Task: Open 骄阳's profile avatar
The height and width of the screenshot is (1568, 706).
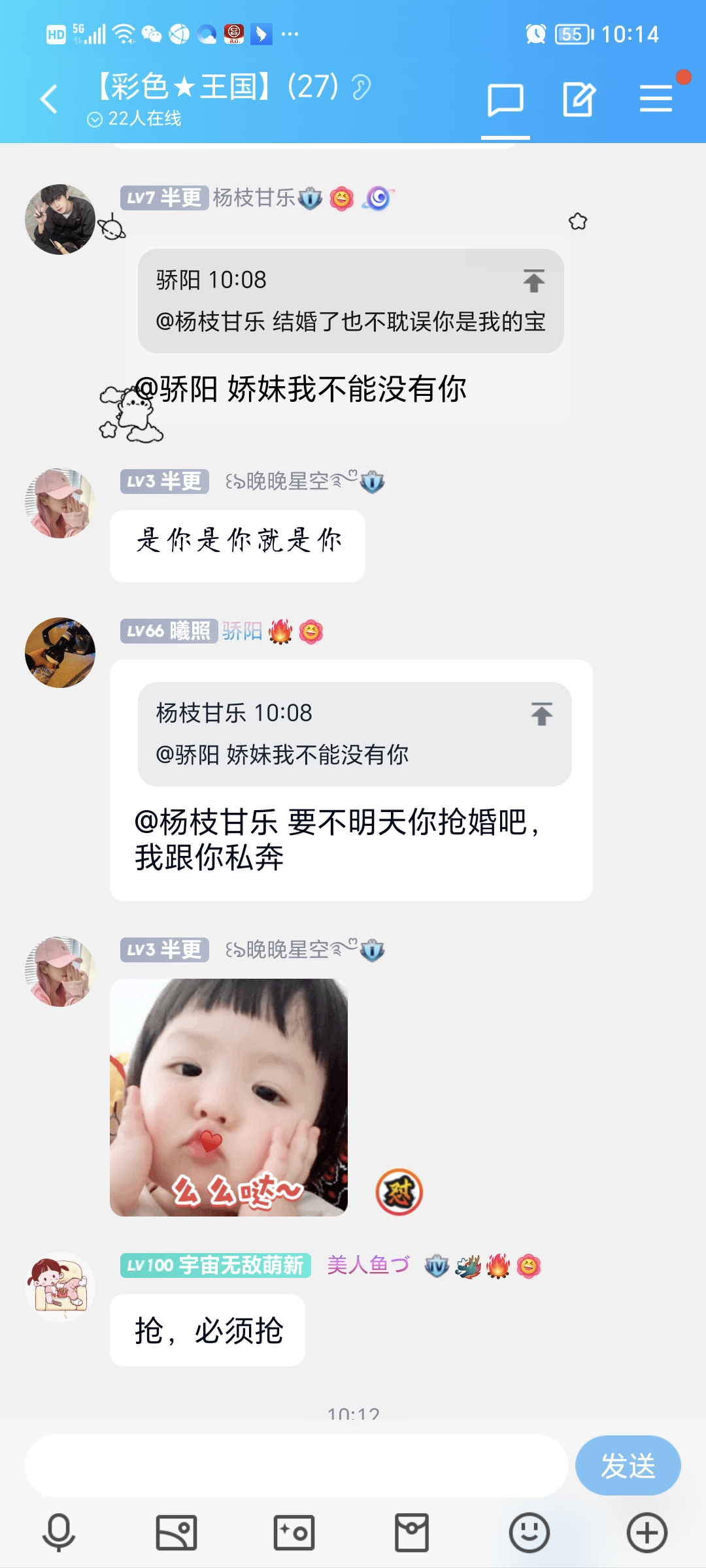Action: [60, 653]
